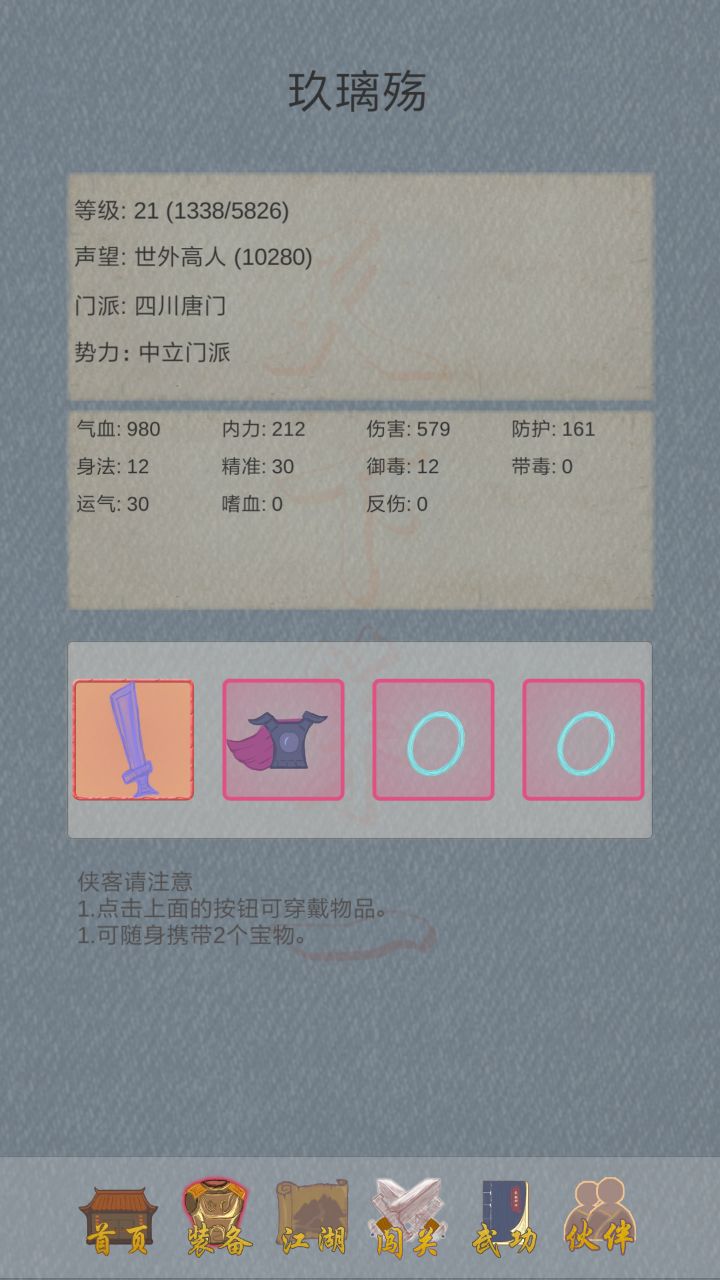720x1280 pixels.
Task: Open the armor equipment slot
Action: (x=283, y=740)
